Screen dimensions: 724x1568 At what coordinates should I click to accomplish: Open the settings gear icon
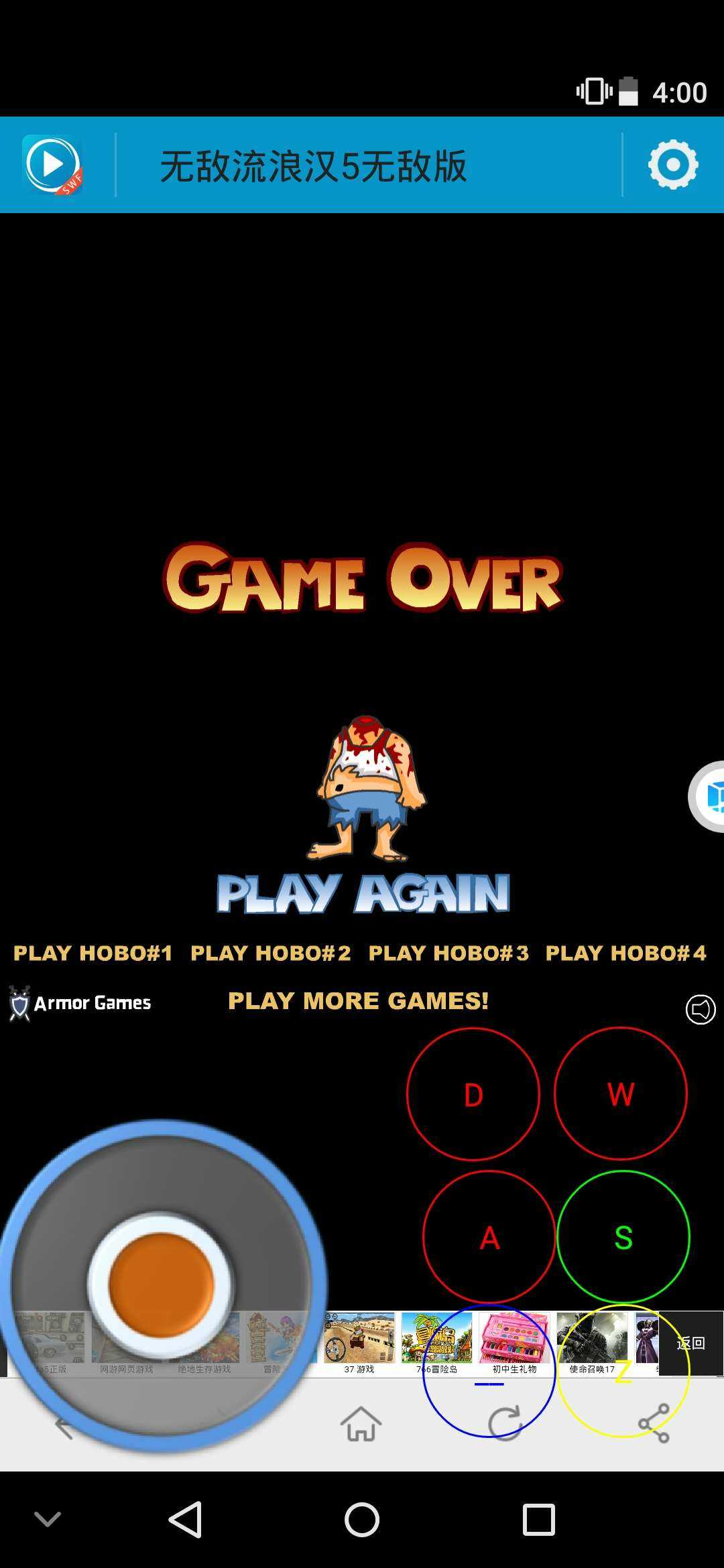(x=672, y=165)
